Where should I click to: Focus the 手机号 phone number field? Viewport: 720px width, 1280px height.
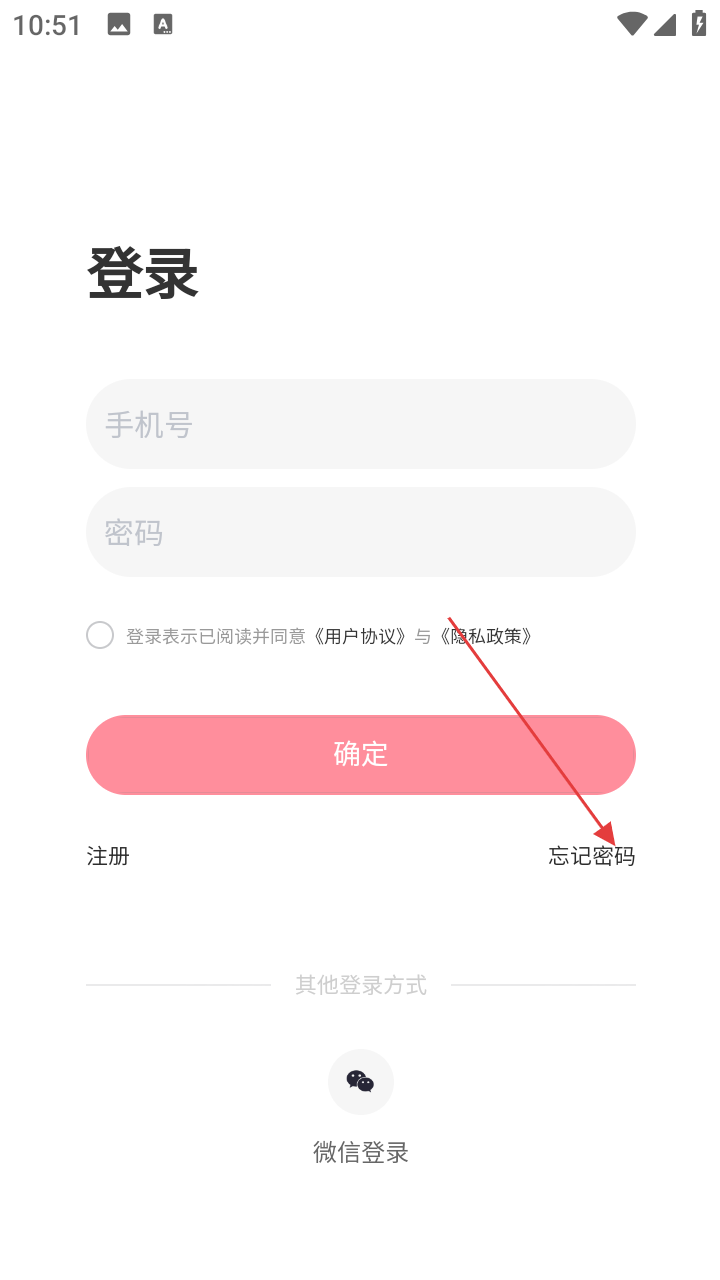pyautogui.click(x=361, y=424)
